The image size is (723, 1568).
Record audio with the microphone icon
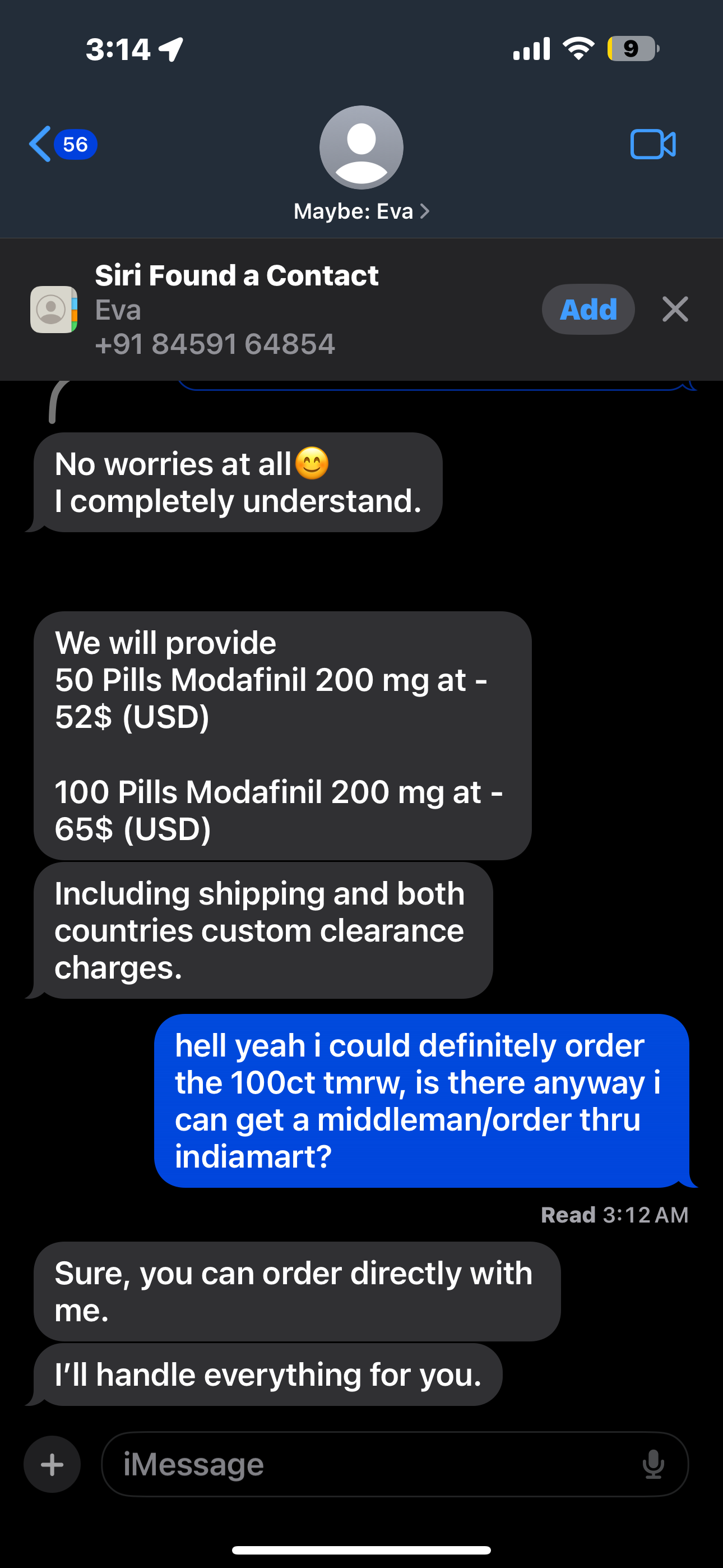point(653,1464)
